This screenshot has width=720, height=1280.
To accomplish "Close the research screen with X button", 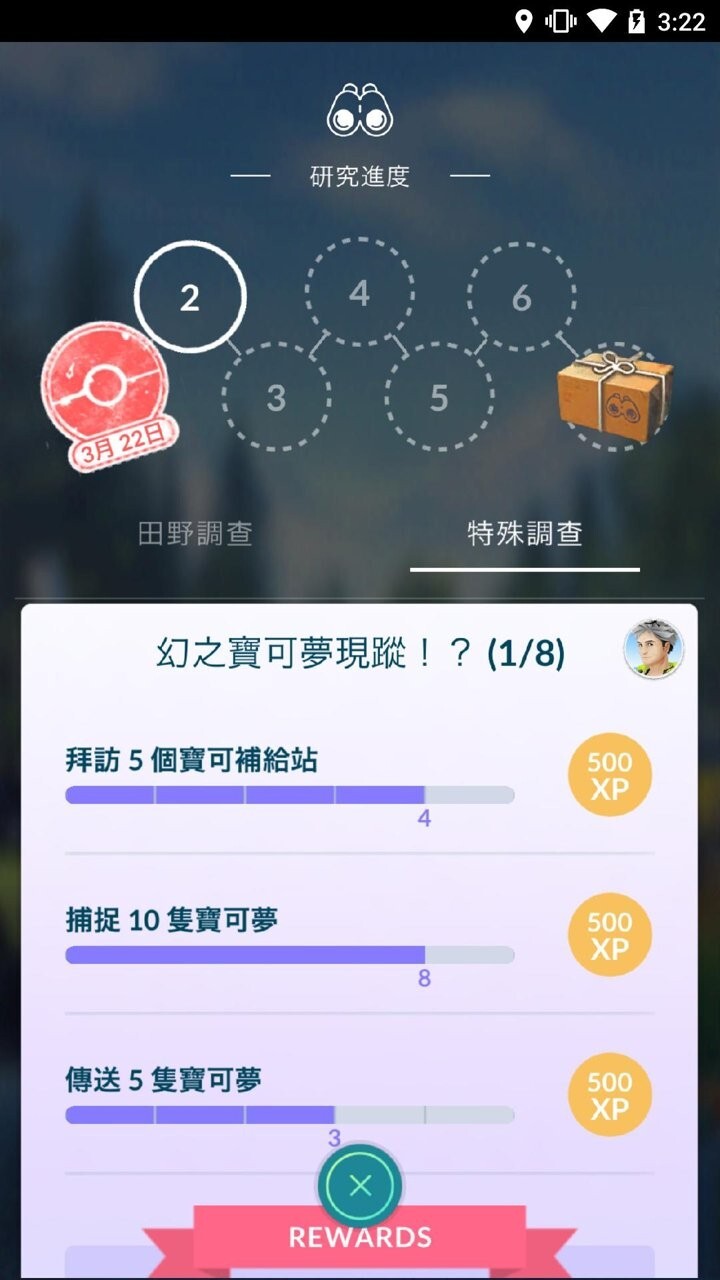I will tap(360, 1186).
